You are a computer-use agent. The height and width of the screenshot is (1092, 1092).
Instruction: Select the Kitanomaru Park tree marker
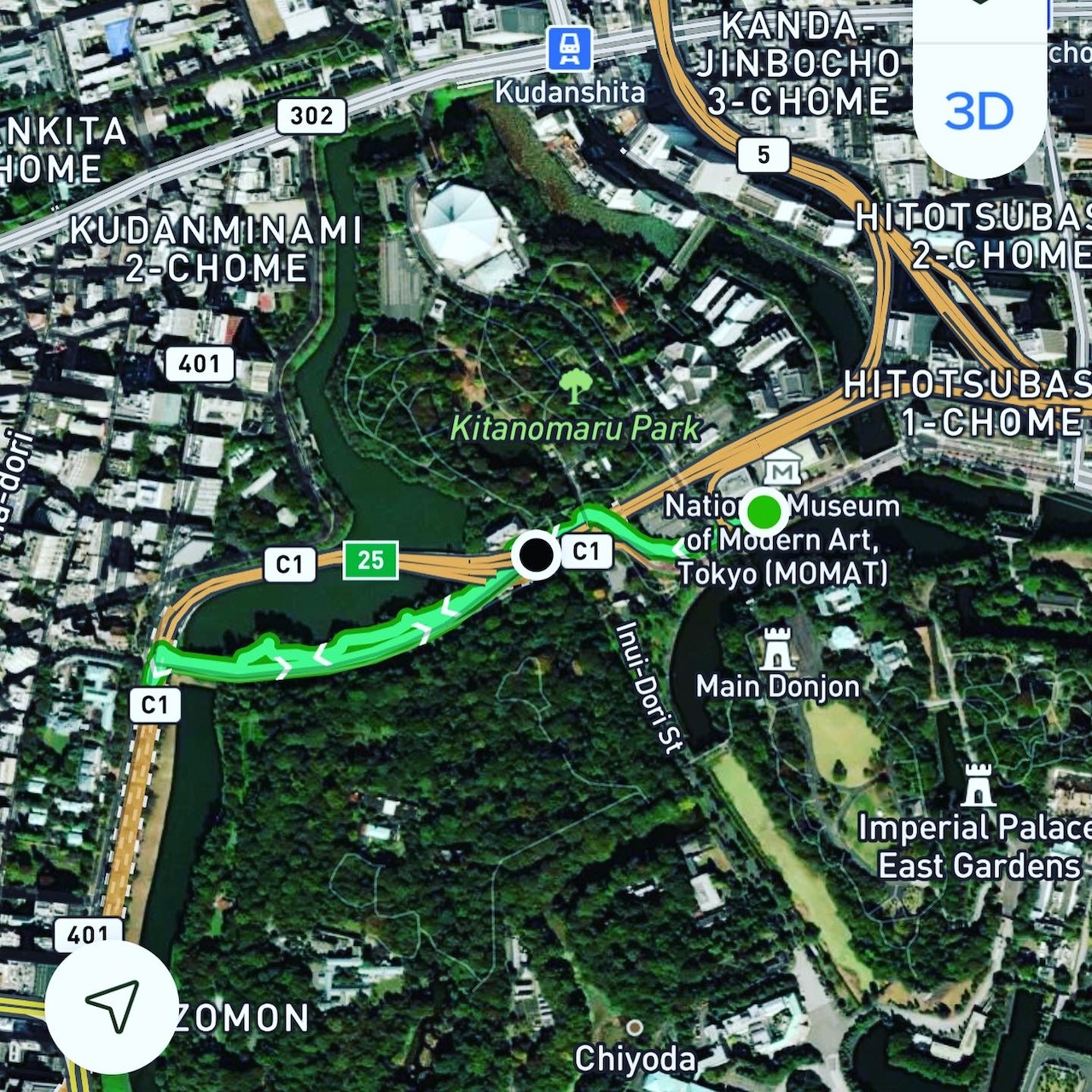[x=576, y=386]
